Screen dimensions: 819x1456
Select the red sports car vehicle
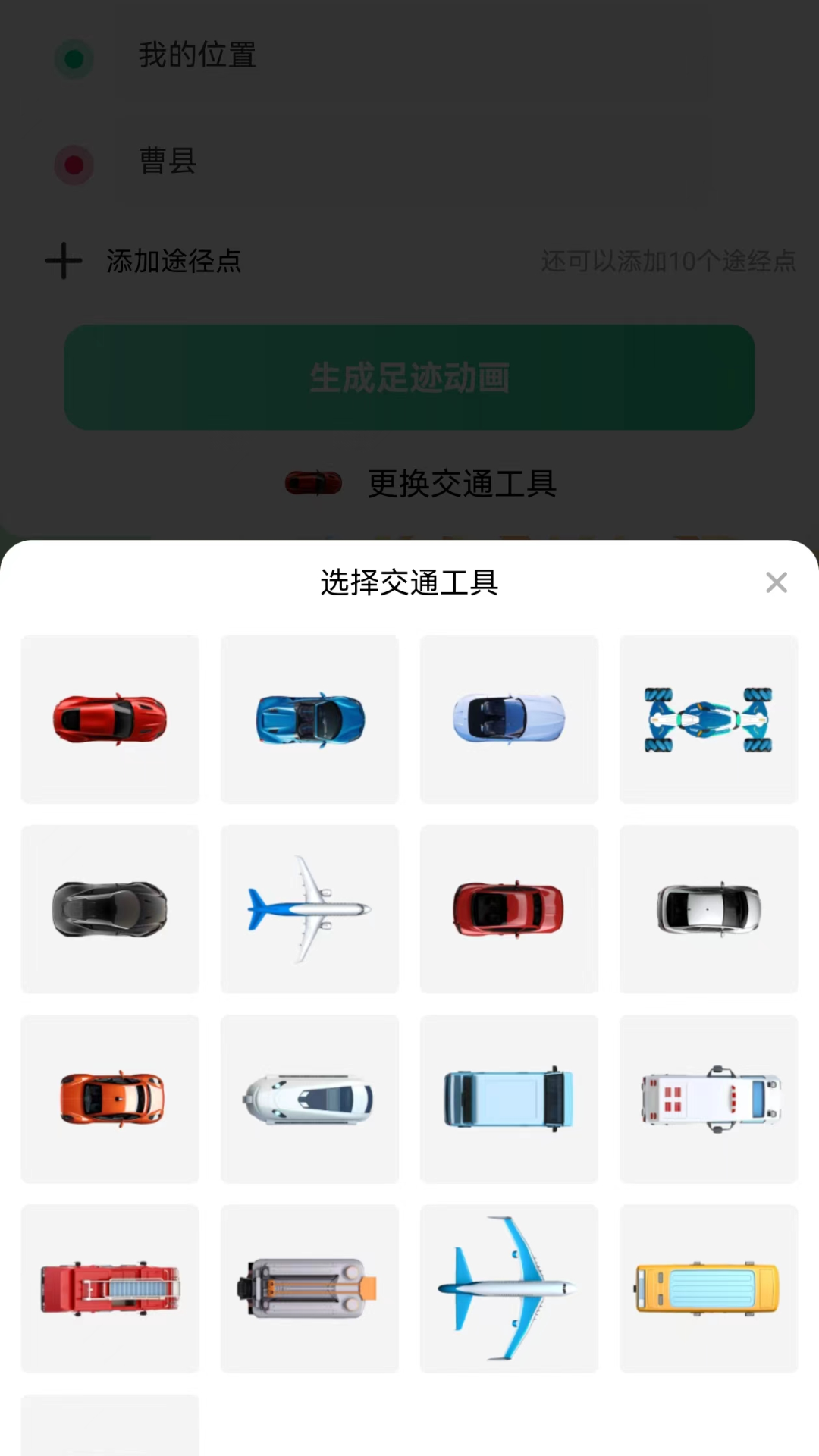(110, 718)
